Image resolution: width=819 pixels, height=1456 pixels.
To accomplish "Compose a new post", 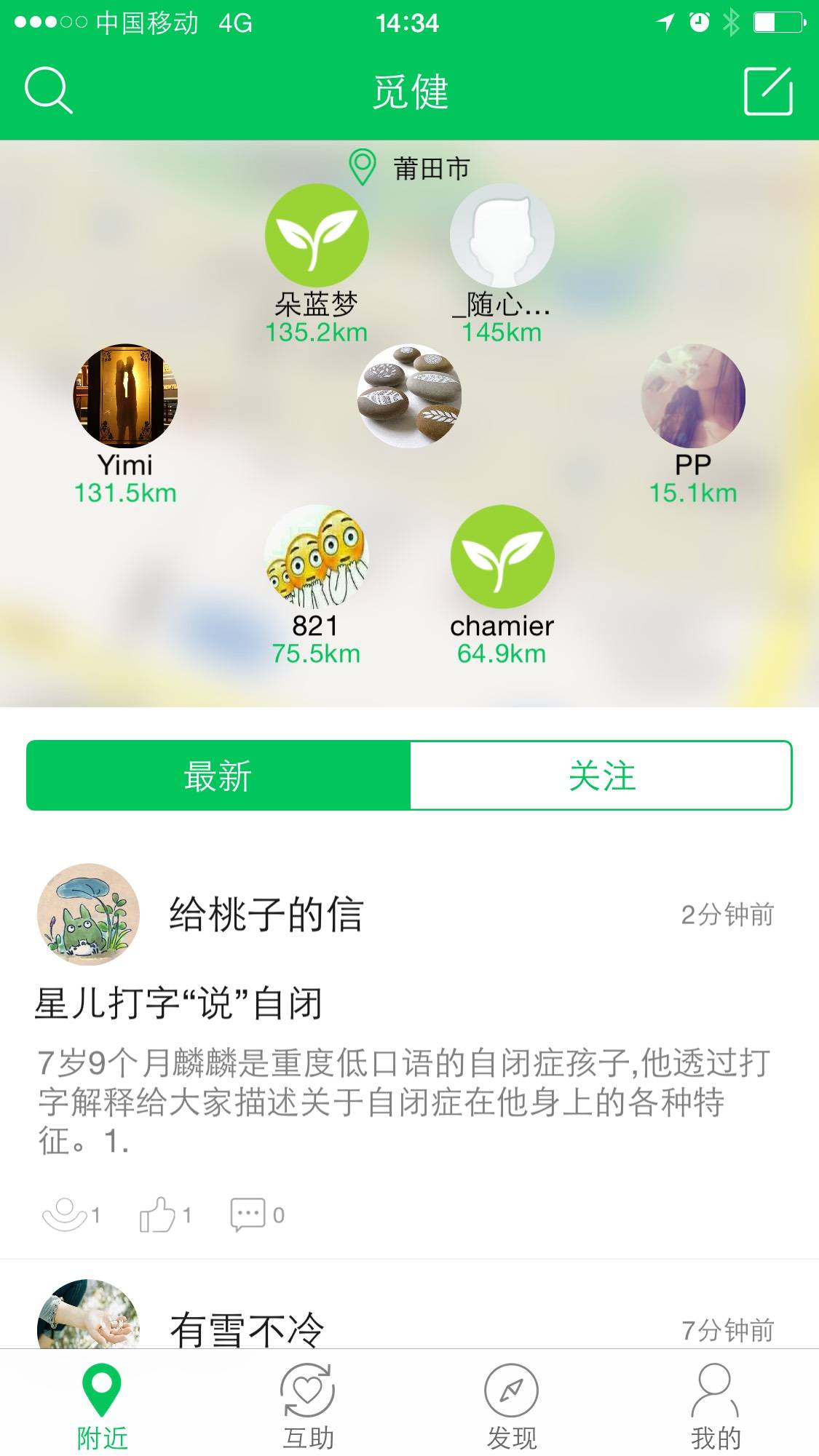I will click(x=768, y=91).
